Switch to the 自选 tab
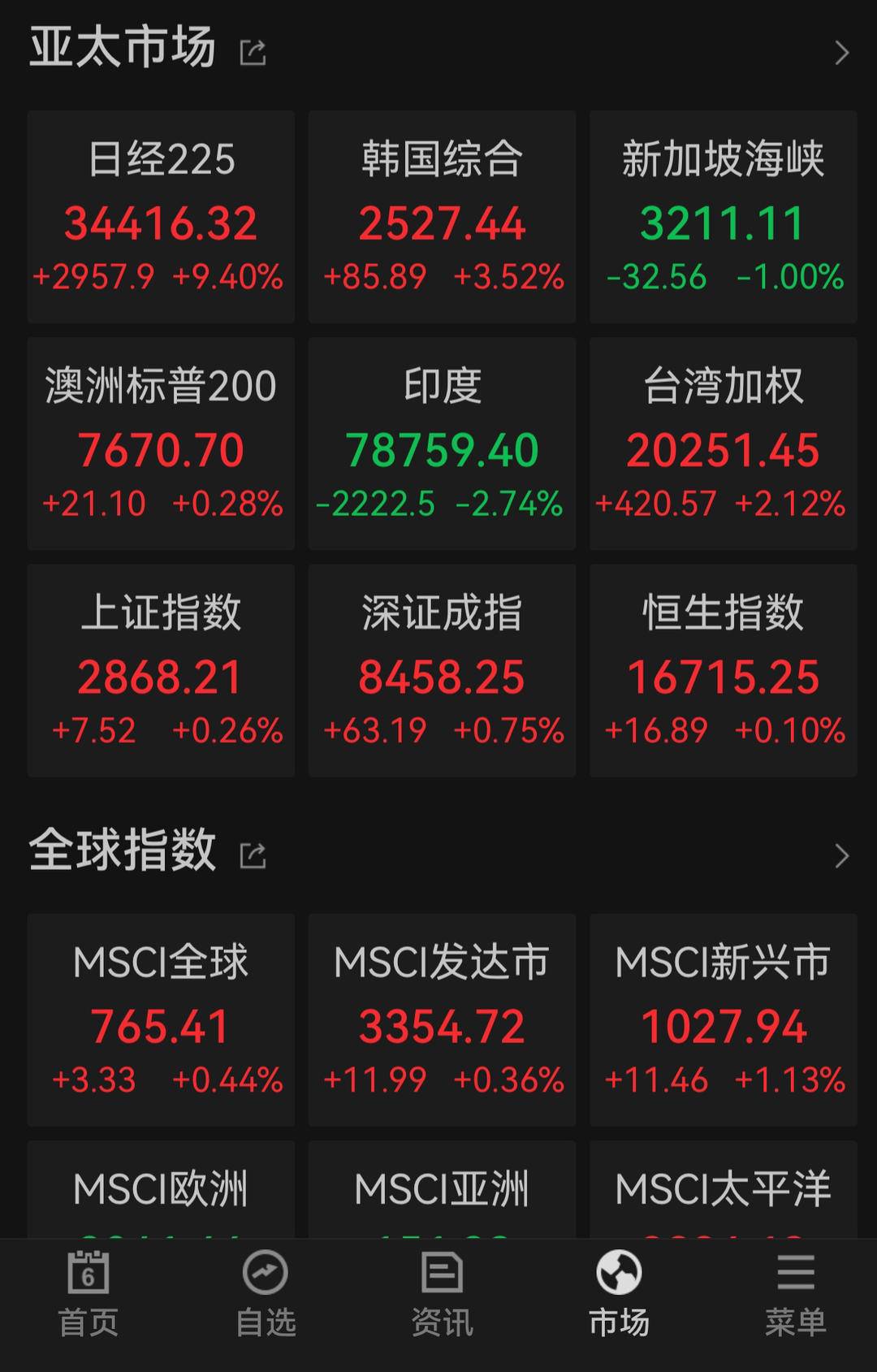877x1372 pixels. click(266, 1295)
